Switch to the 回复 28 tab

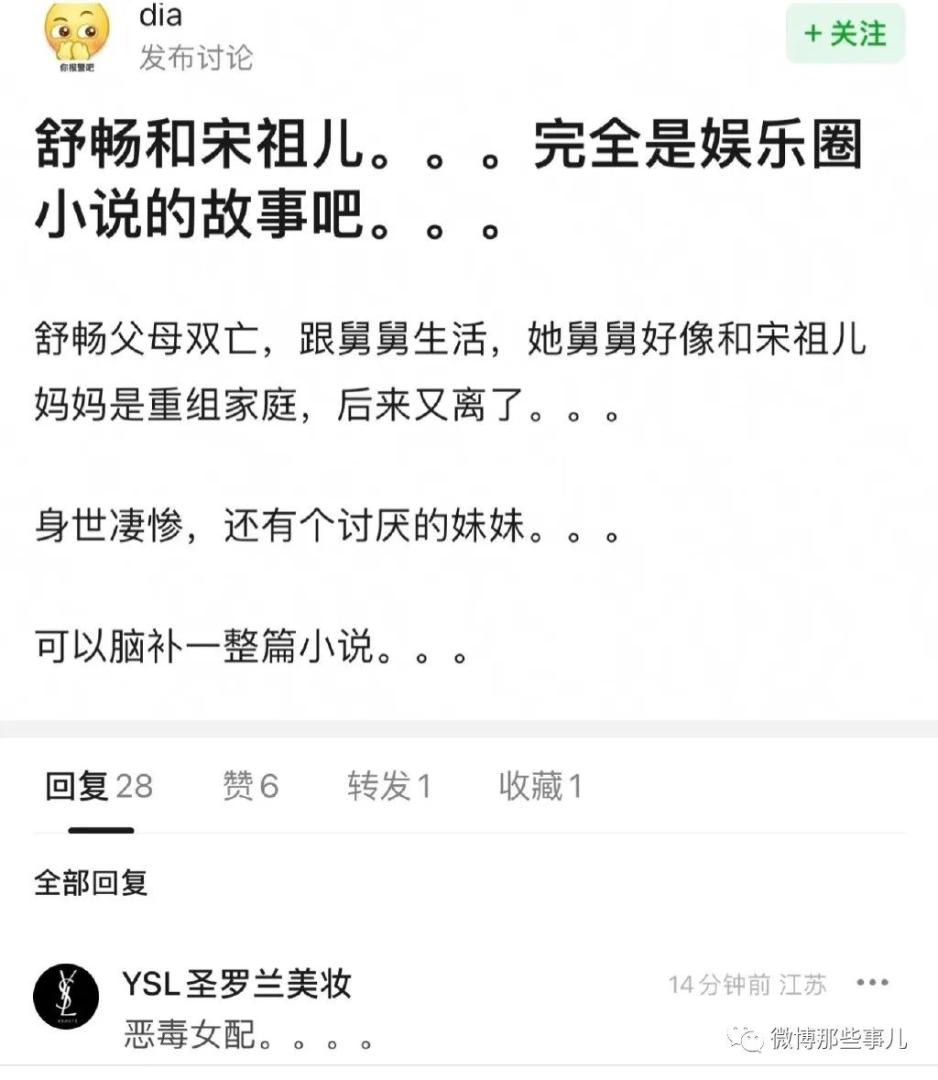point(99,787)
